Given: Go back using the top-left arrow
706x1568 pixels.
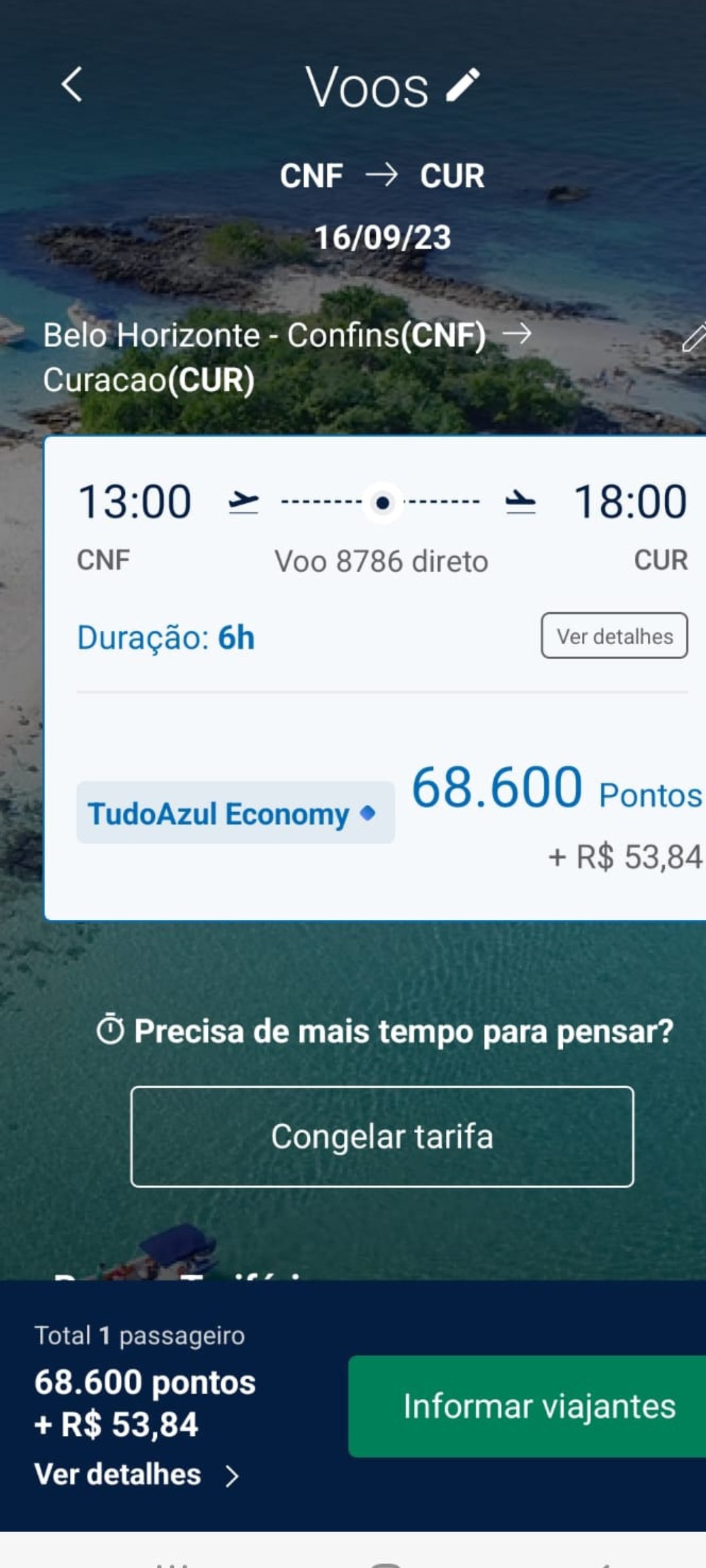Looking at the screenshot, I should point(72,85).
